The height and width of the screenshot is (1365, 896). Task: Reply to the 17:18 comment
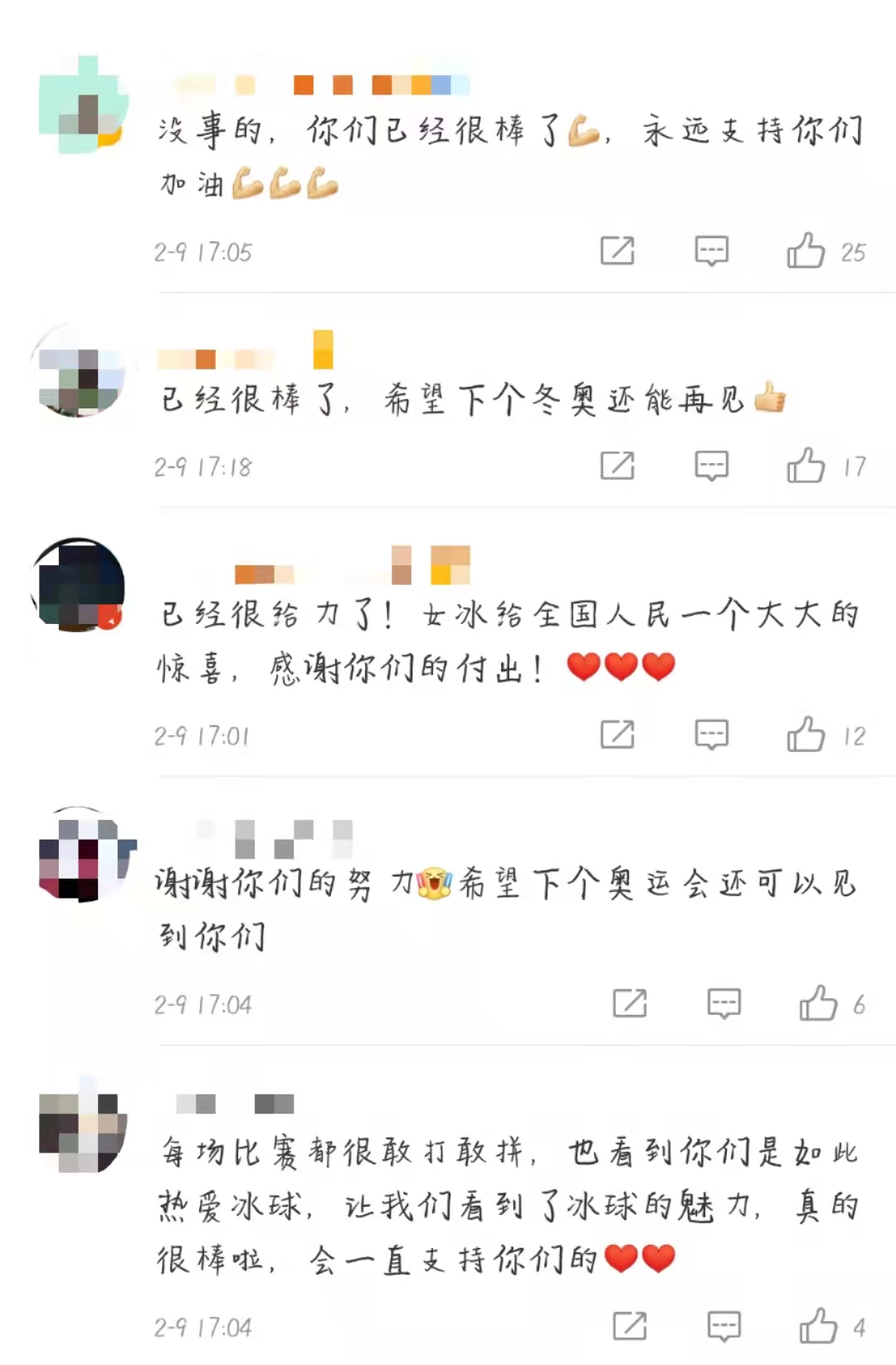[711, 466]
